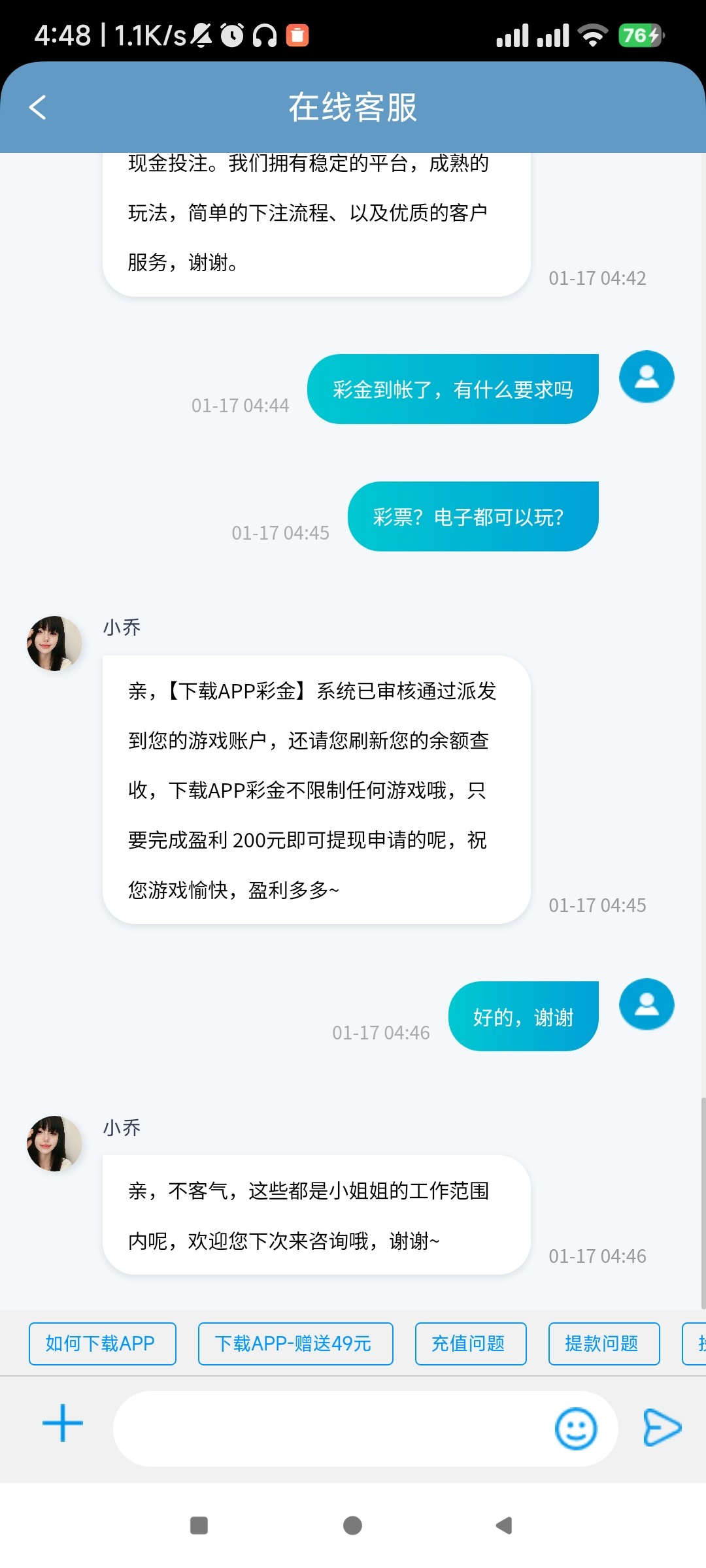The width and height of the screenshot is (706, 1568).
Task: Tap the 提款问题 chip
Action: tap(603, 1344)
